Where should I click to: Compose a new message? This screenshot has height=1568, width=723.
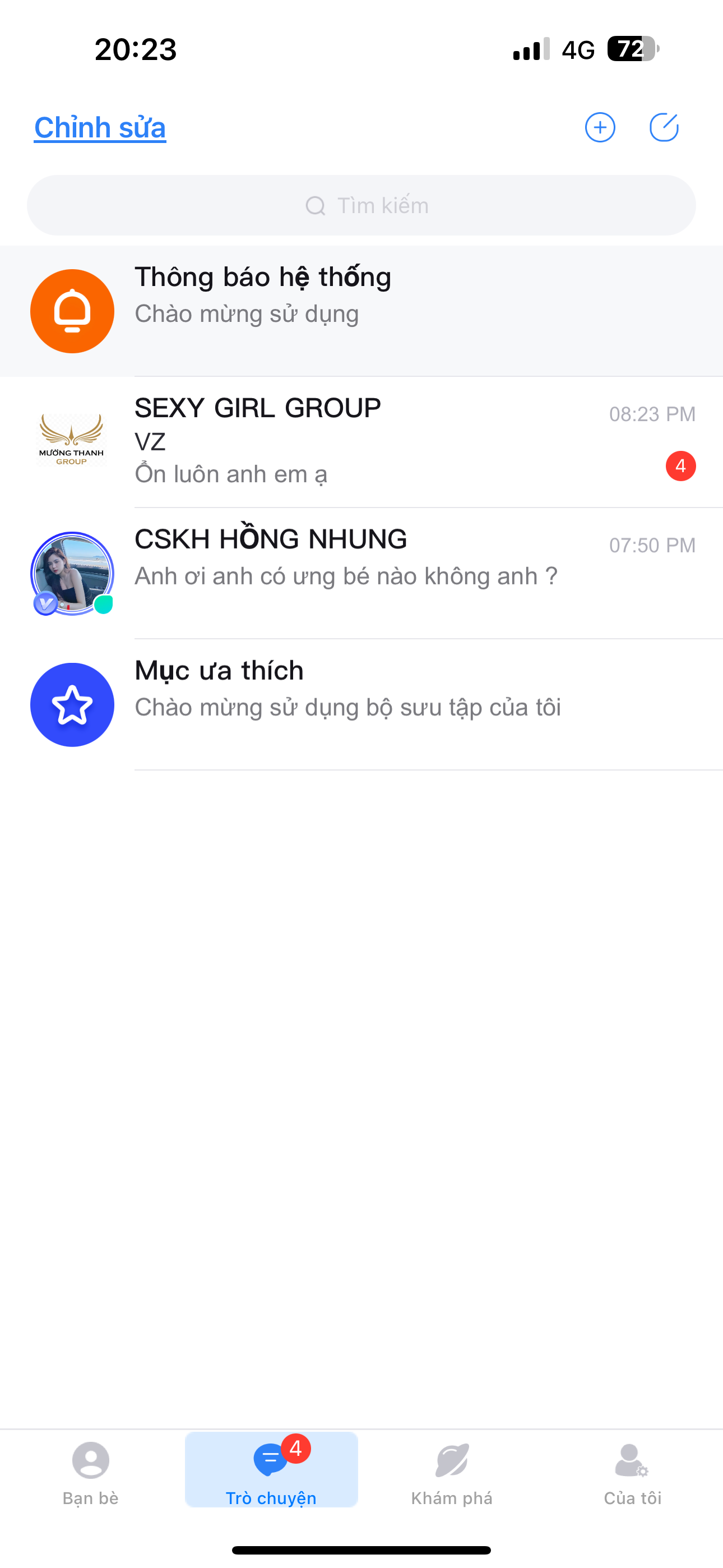[x=664, y=128]
